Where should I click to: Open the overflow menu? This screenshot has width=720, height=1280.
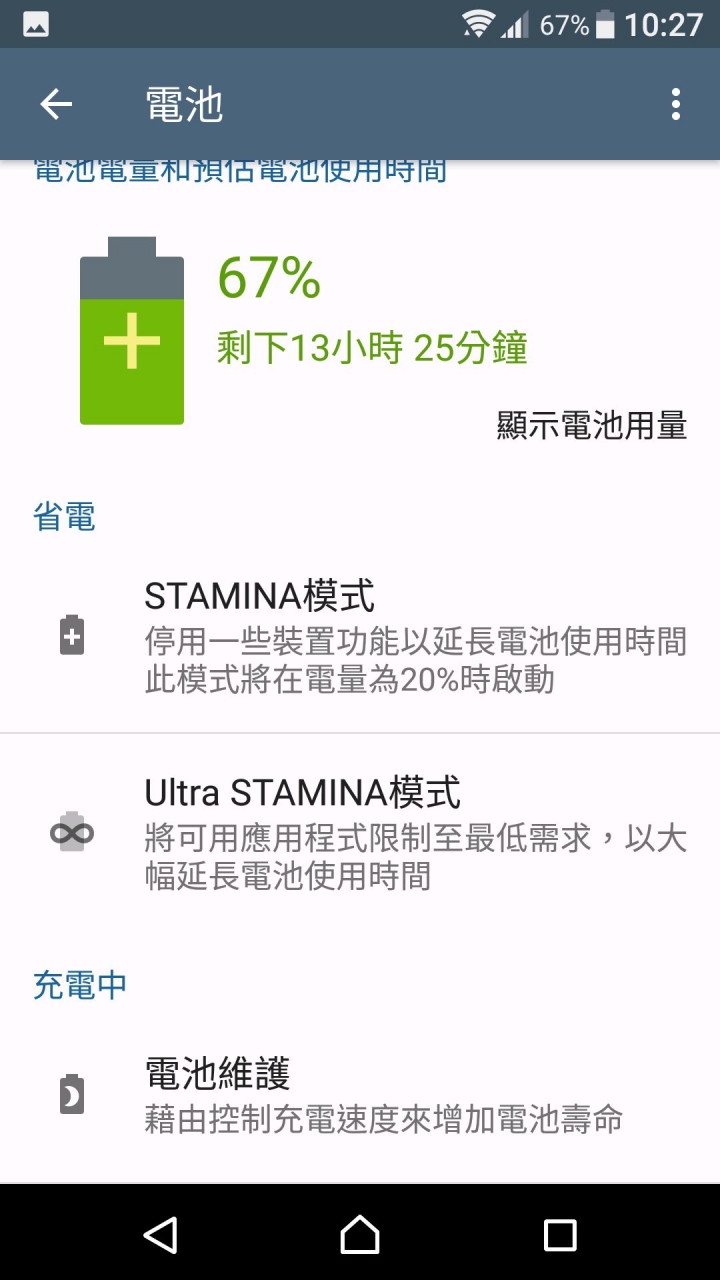676,104
